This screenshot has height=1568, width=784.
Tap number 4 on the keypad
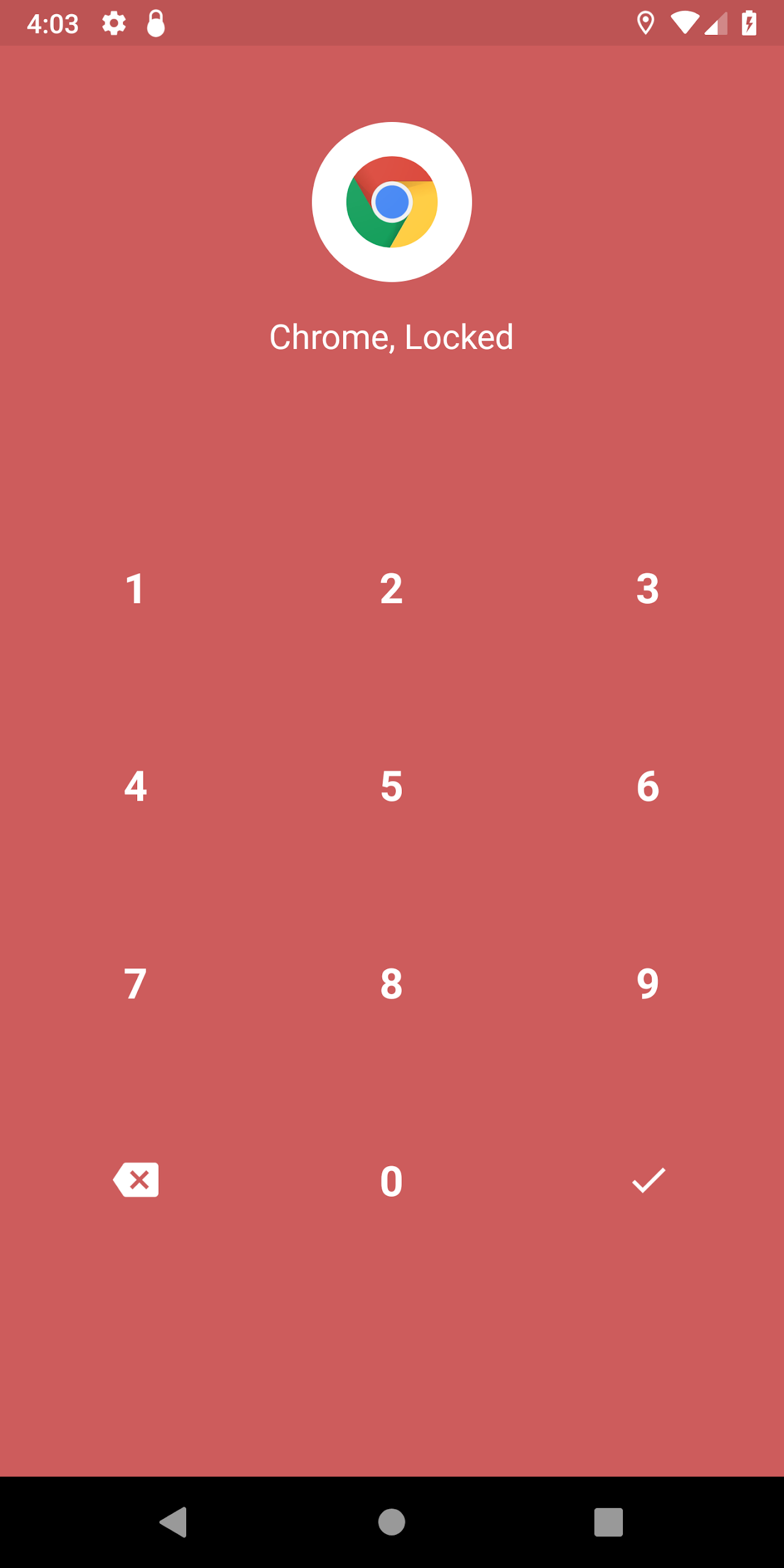135,786
